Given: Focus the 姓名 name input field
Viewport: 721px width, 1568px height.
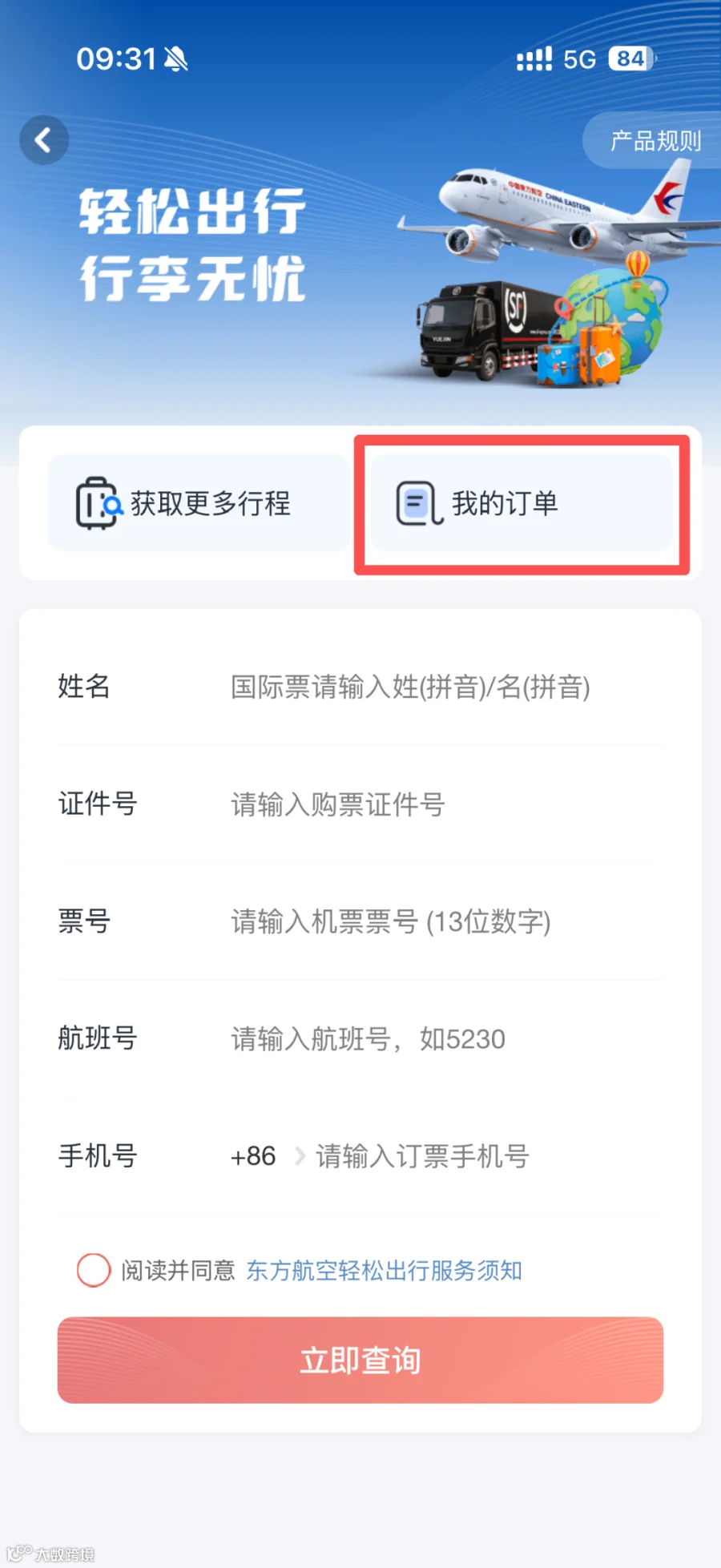Looking at the screenshot, I should point(447,687).
